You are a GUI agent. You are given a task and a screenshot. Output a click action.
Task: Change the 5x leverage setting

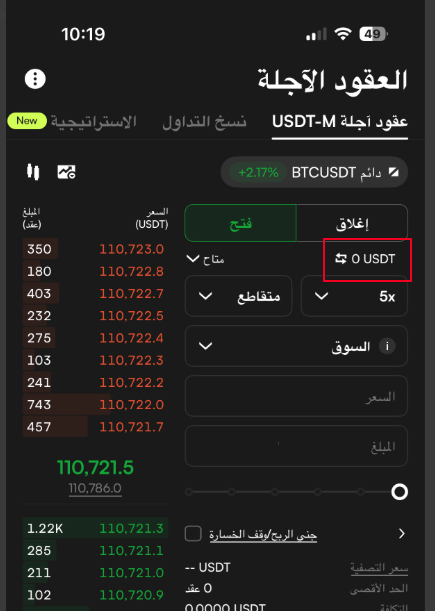[354, 297]
